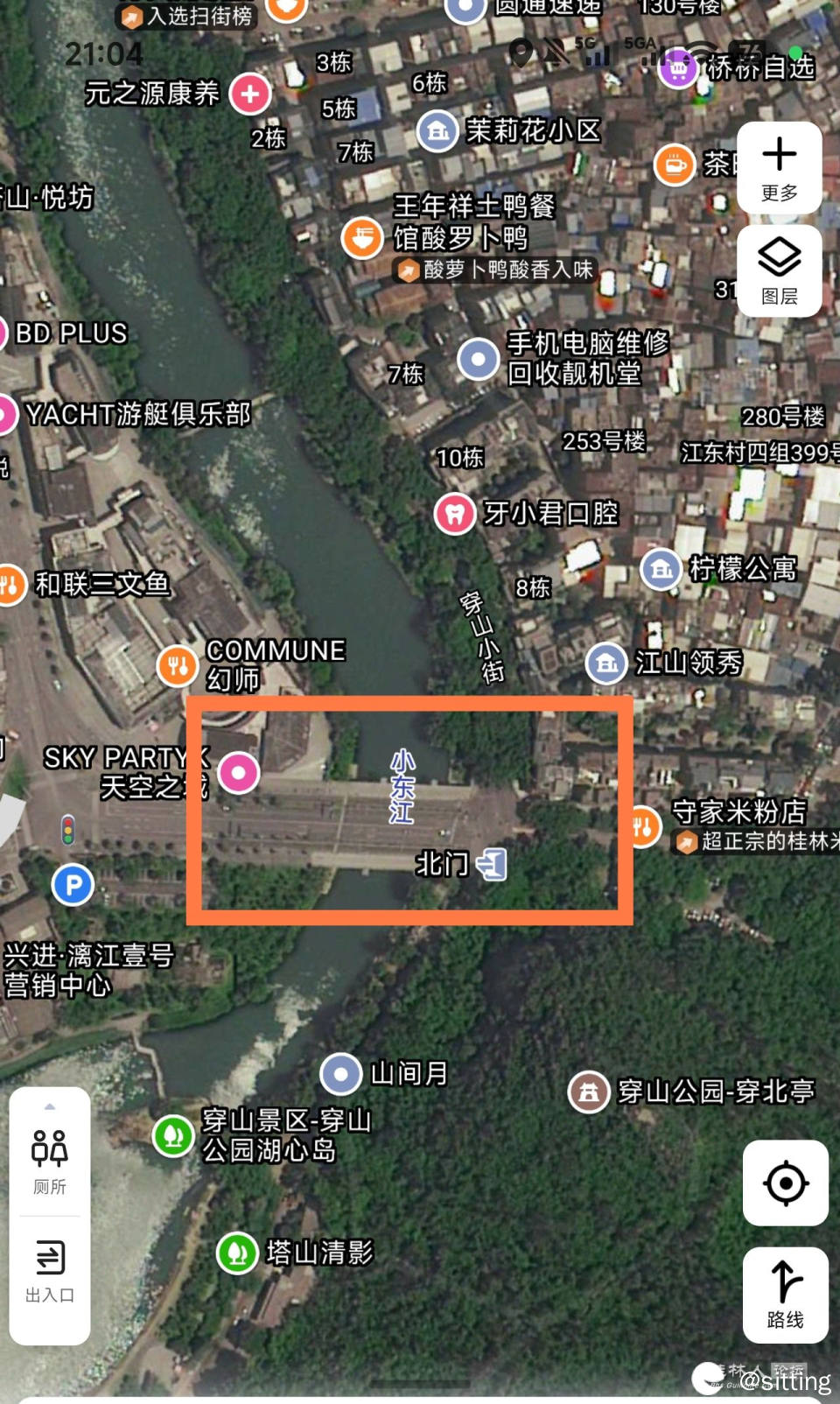
Task: Open the 图层 map layers panel
Action: click(x=779, y=270)
